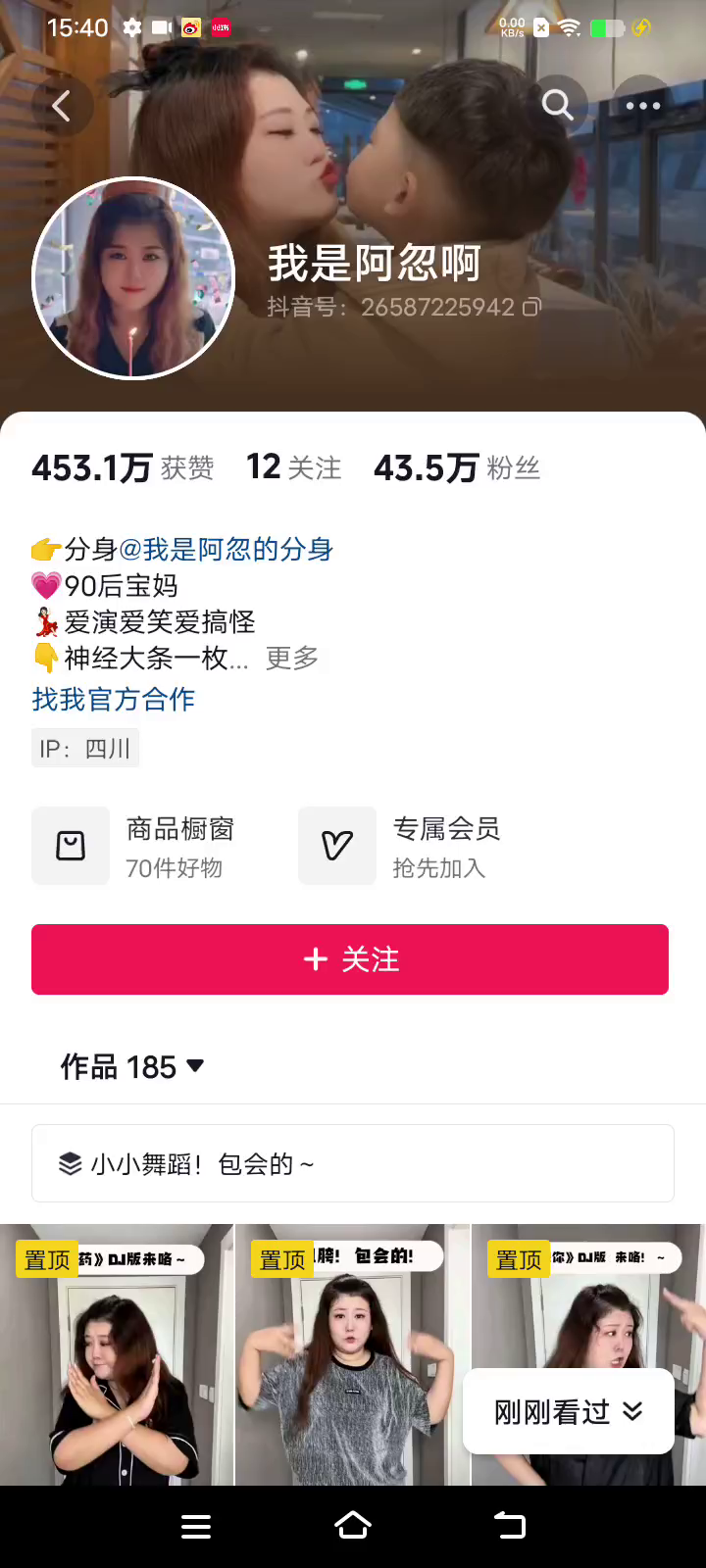Copy the Douyin ID number
This screenshot has height=1568, width=706.
click(x=531, y=308)
